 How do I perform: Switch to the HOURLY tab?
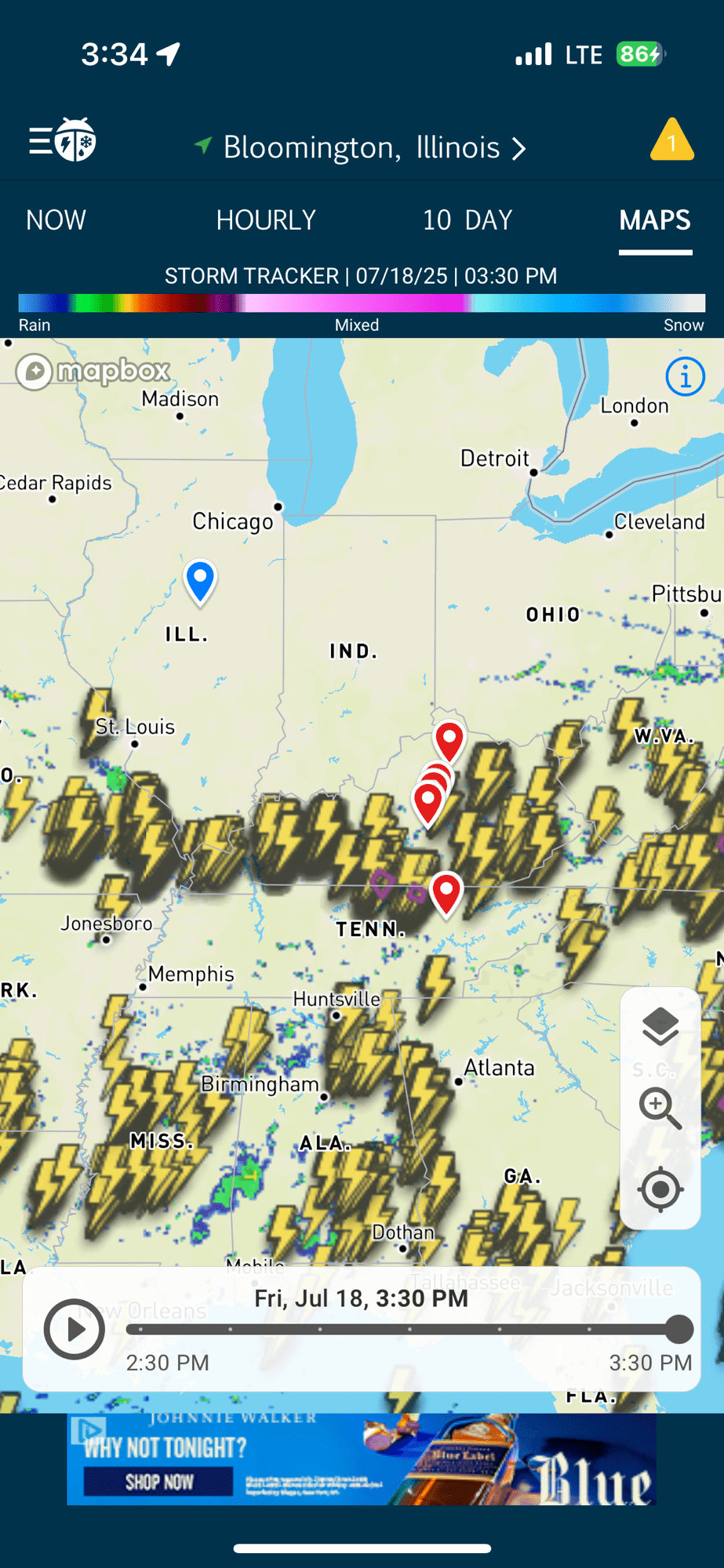point(266,220)
